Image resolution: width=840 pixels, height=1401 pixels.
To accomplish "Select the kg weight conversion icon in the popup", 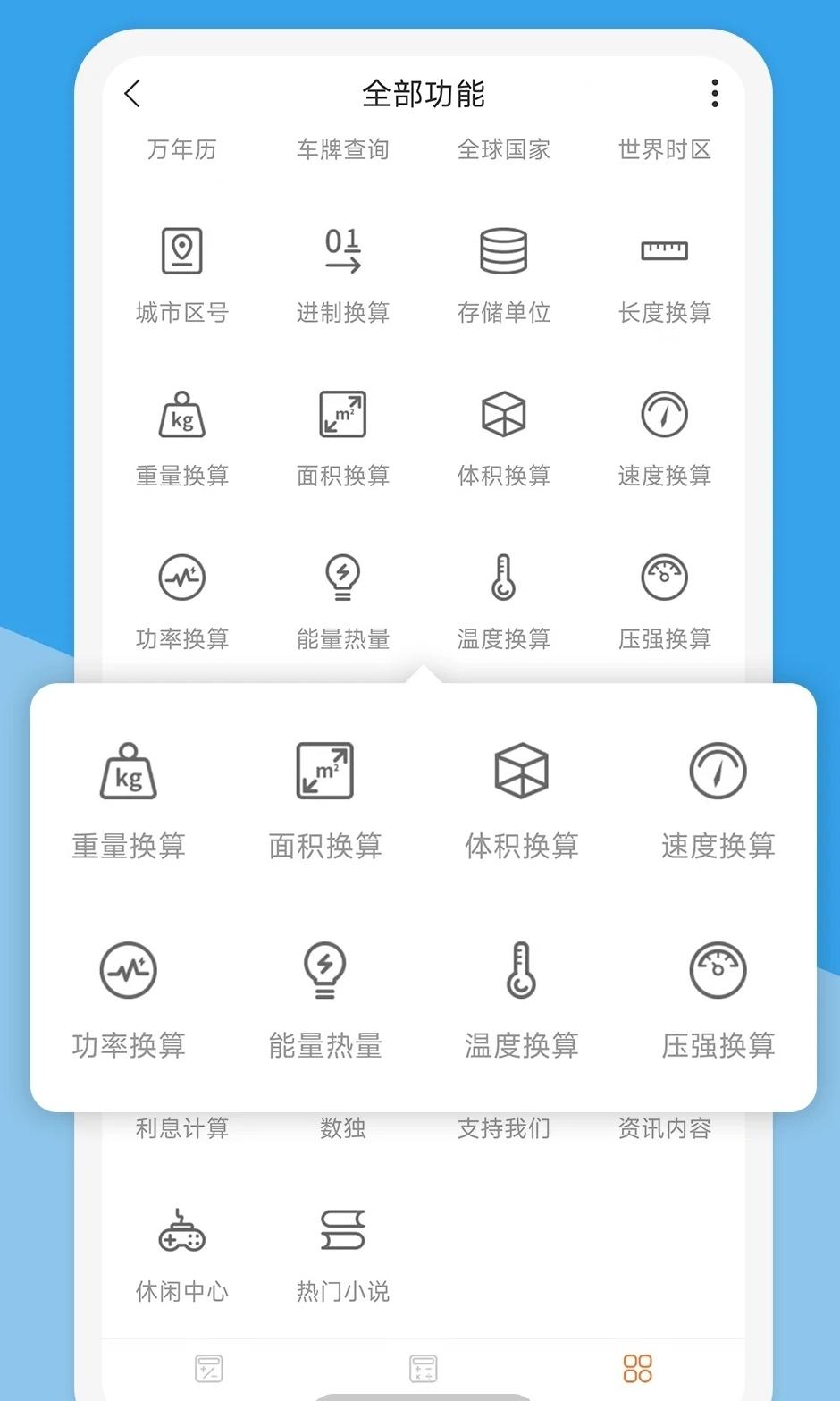I will [128, 772].
